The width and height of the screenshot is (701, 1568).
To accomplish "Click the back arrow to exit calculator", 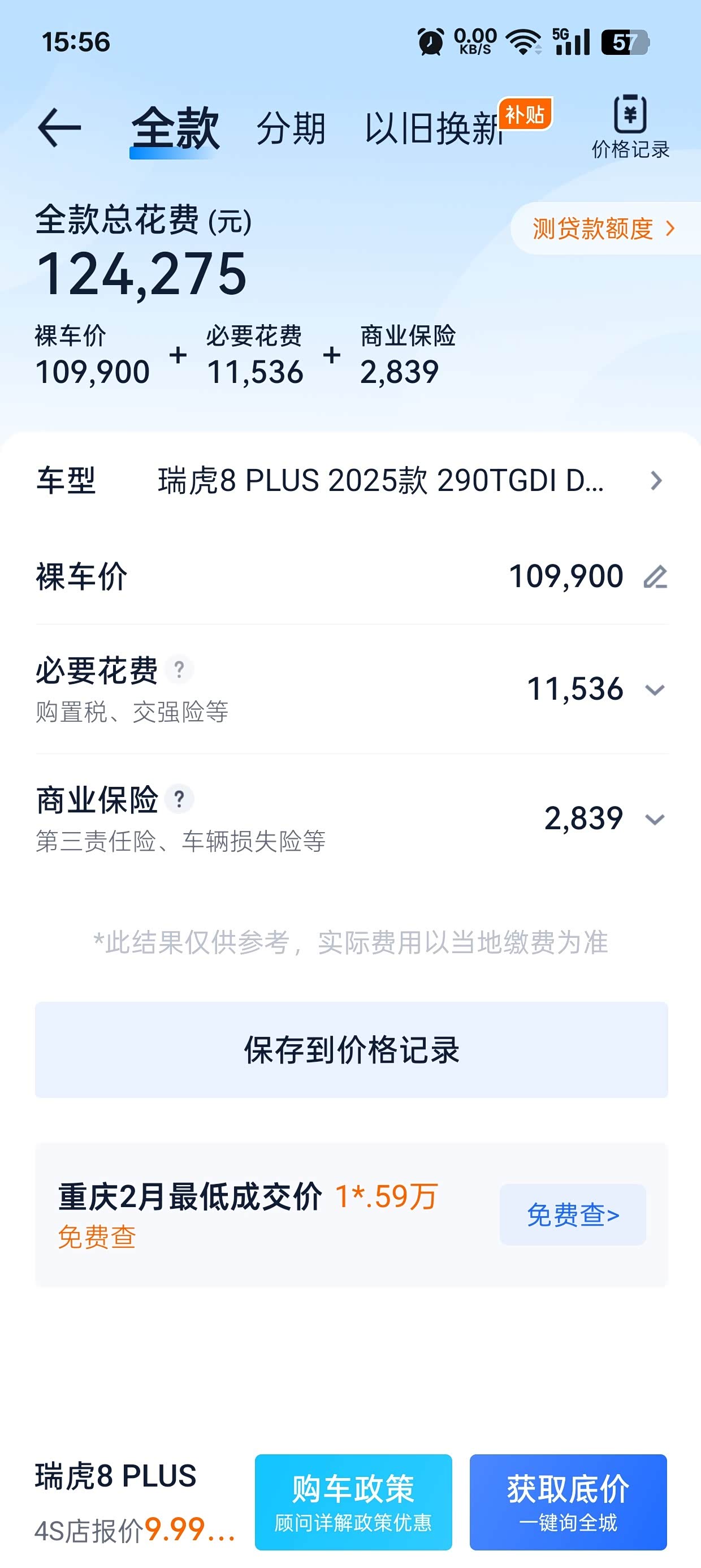I will click(58, 127).
